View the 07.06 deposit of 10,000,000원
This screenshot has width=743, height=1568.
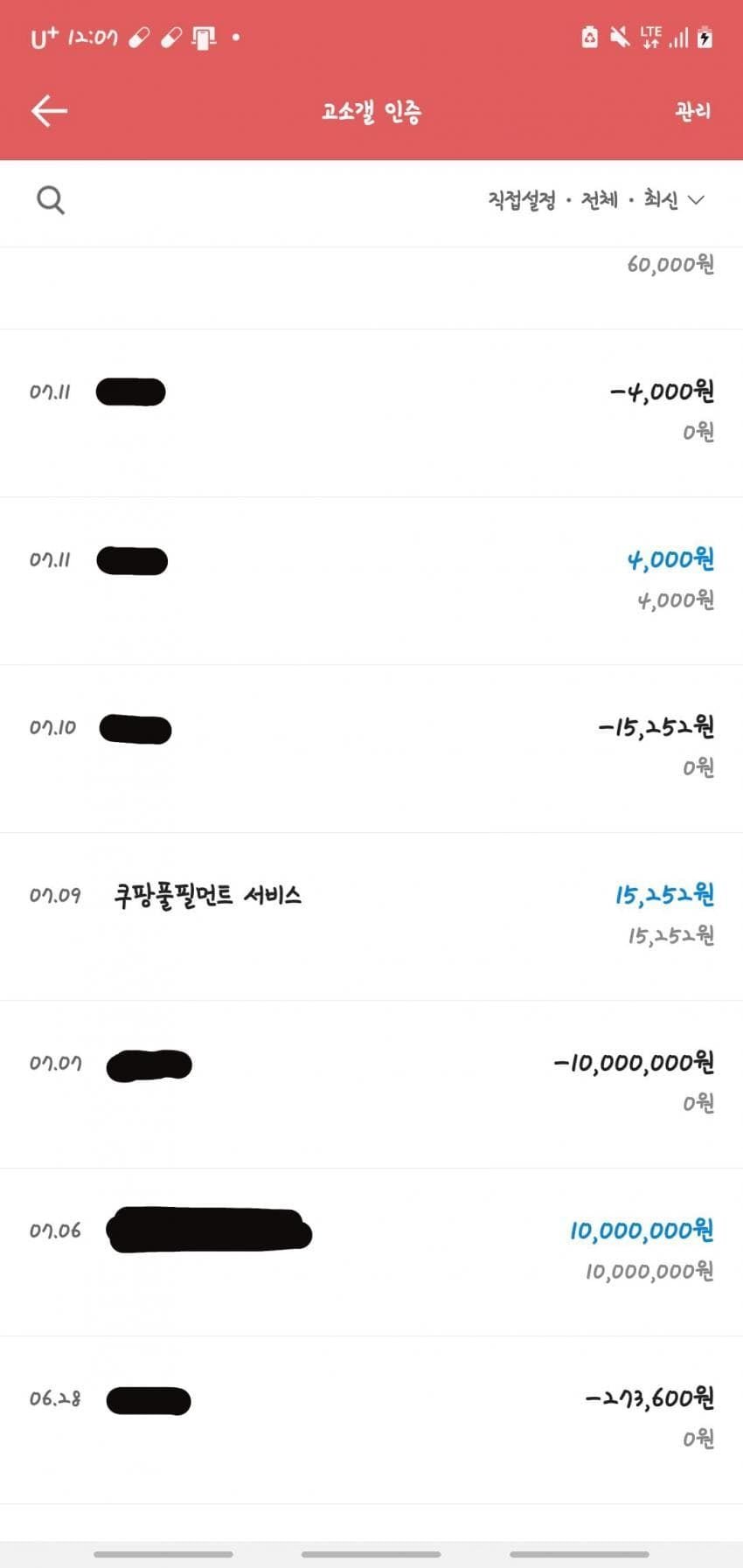(x=371, y=1251)
